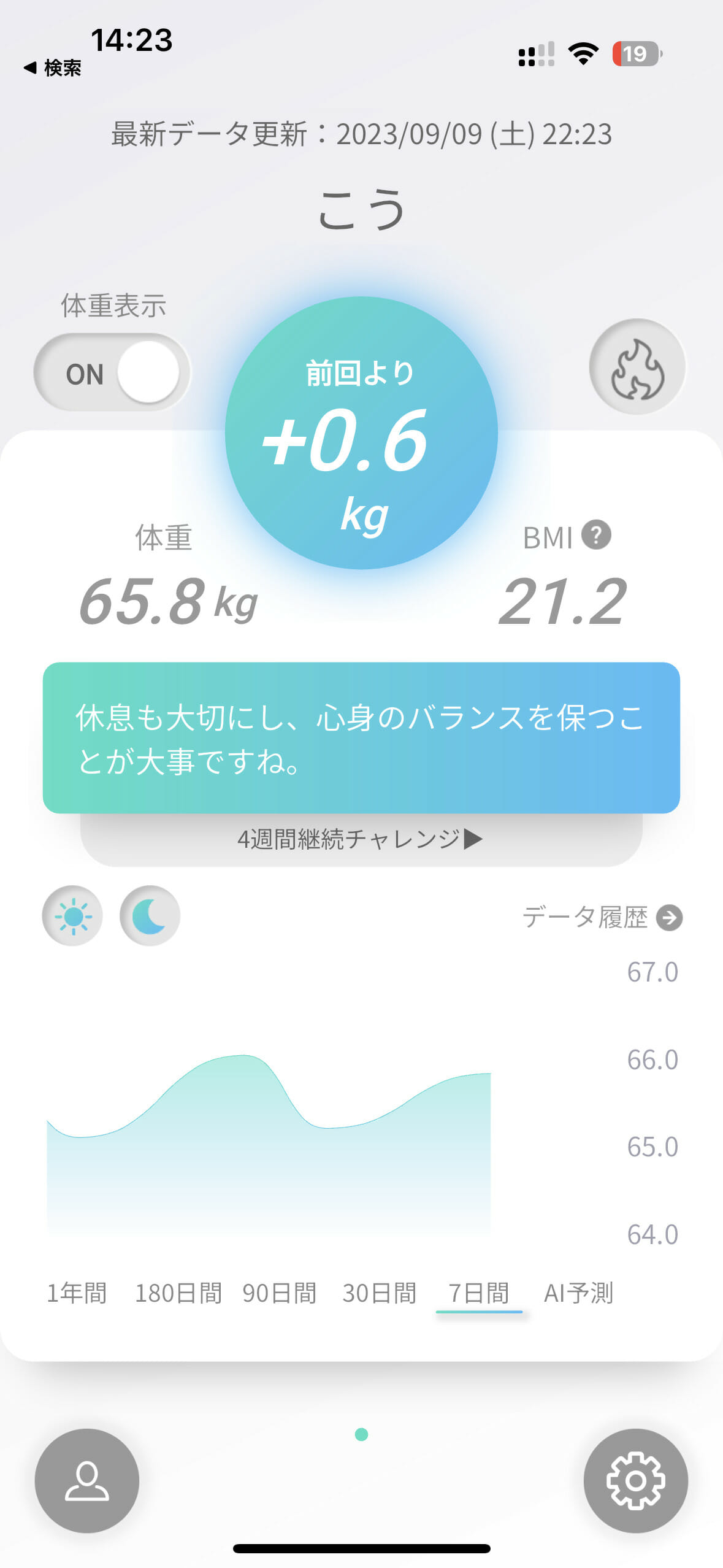Switch graph to 30日間

(x=379, y=1293)
